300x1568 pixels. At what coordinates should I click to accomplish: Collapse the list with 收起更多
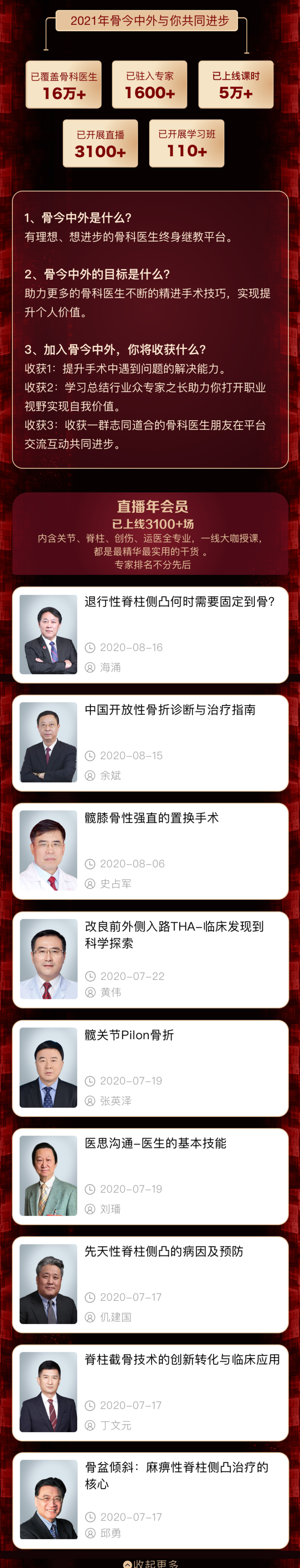coord(150,1563)
